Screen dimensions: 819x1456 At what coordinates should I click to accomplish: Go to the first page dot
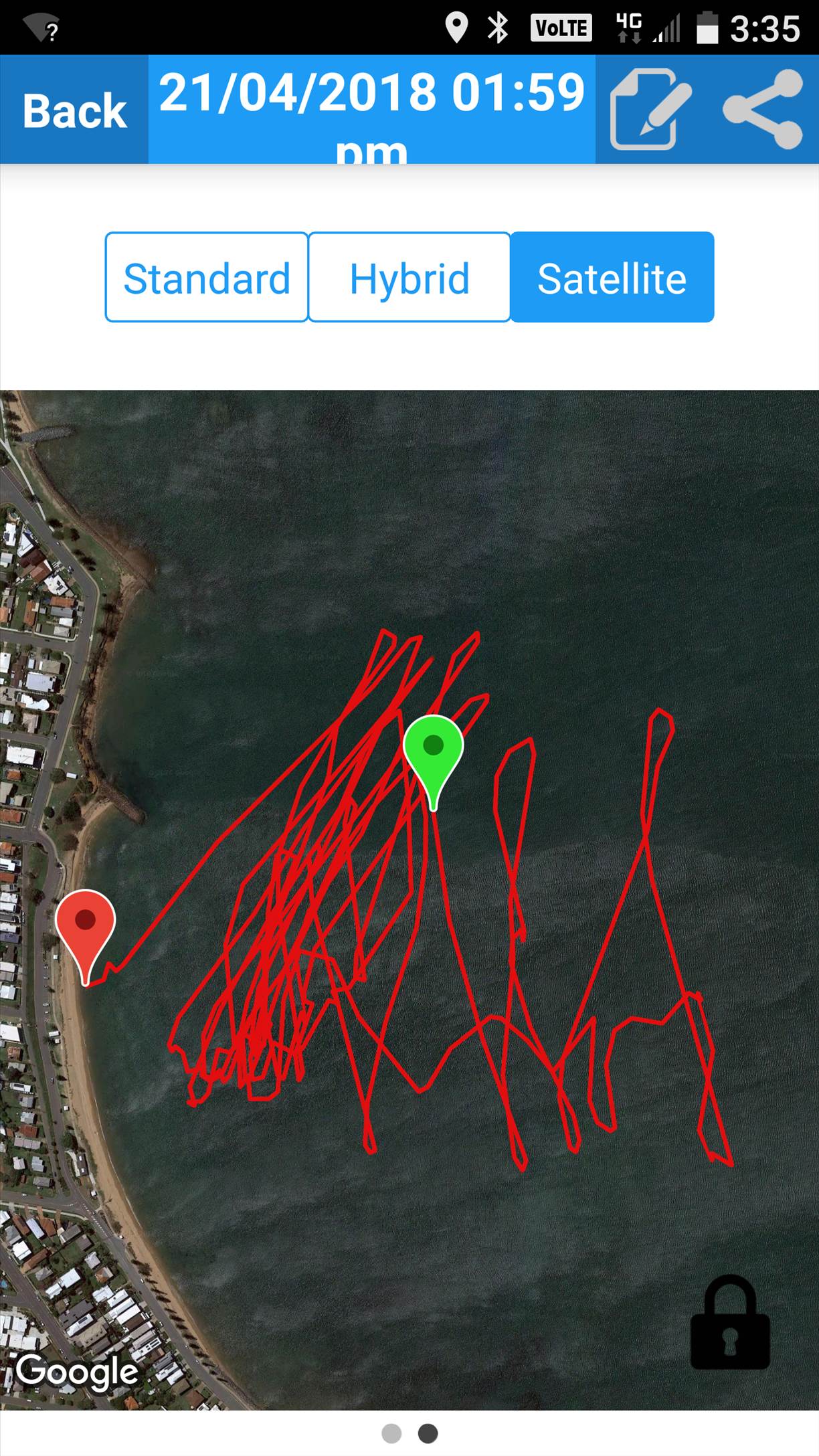click(391, 1433)
